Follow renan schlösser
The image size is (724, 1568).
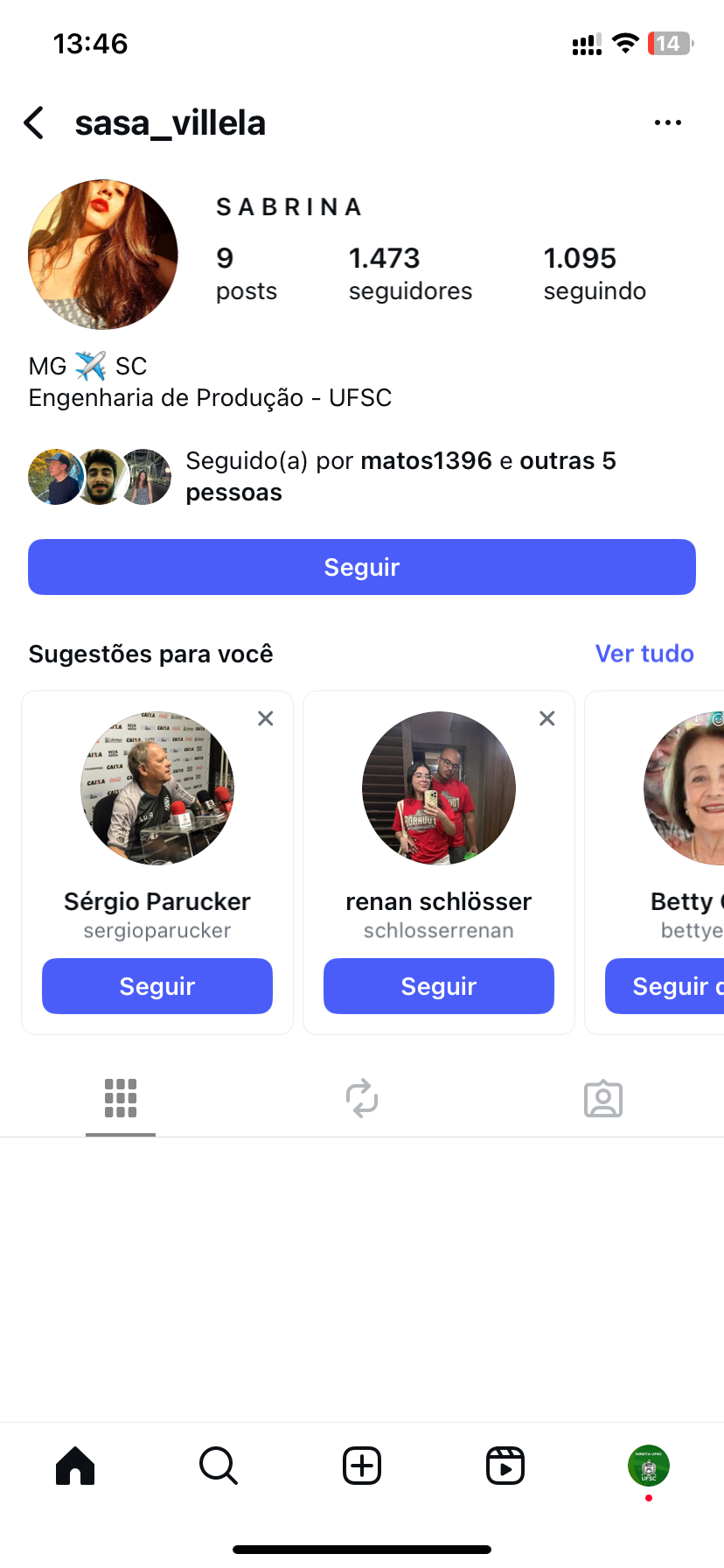coord(439,986)
